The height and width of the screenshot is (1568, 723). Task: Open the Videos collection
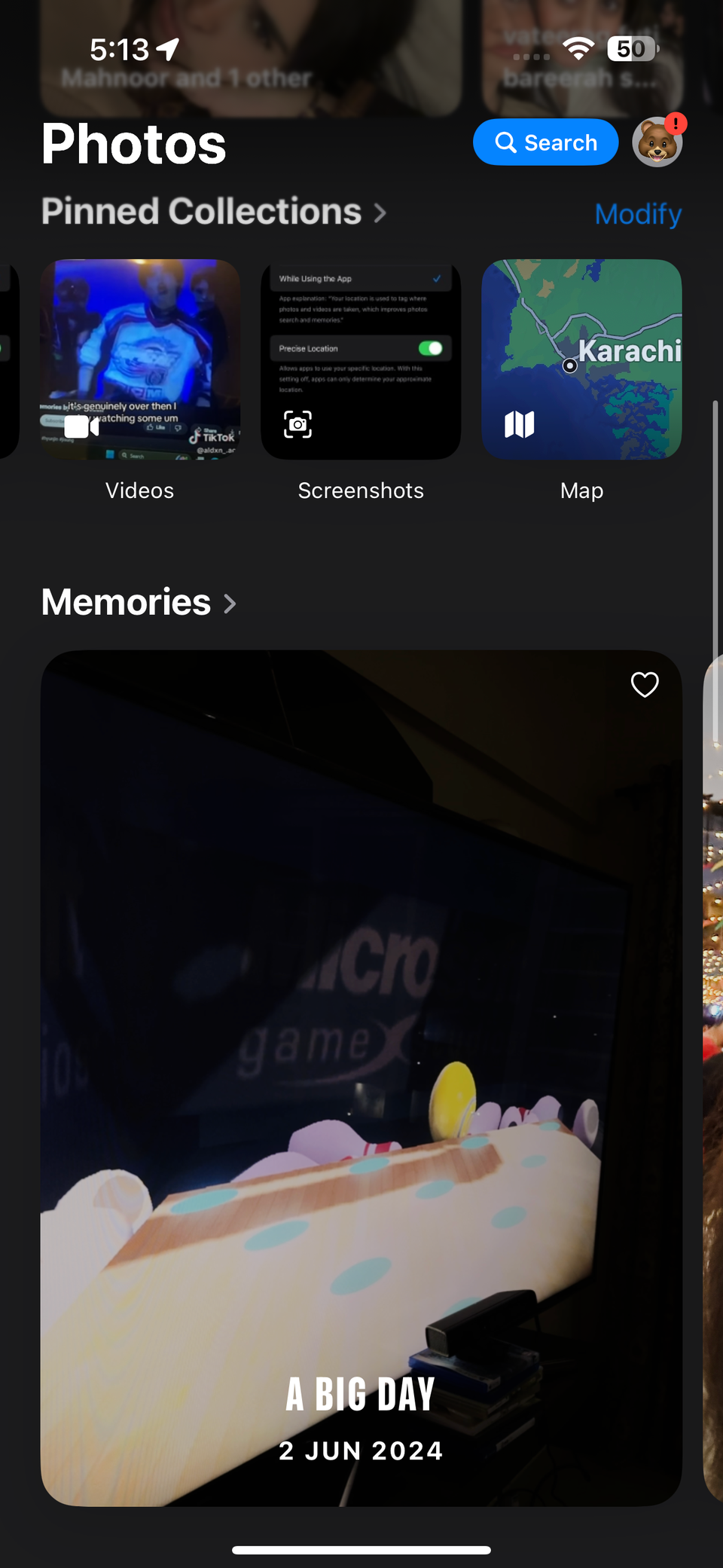140,360
